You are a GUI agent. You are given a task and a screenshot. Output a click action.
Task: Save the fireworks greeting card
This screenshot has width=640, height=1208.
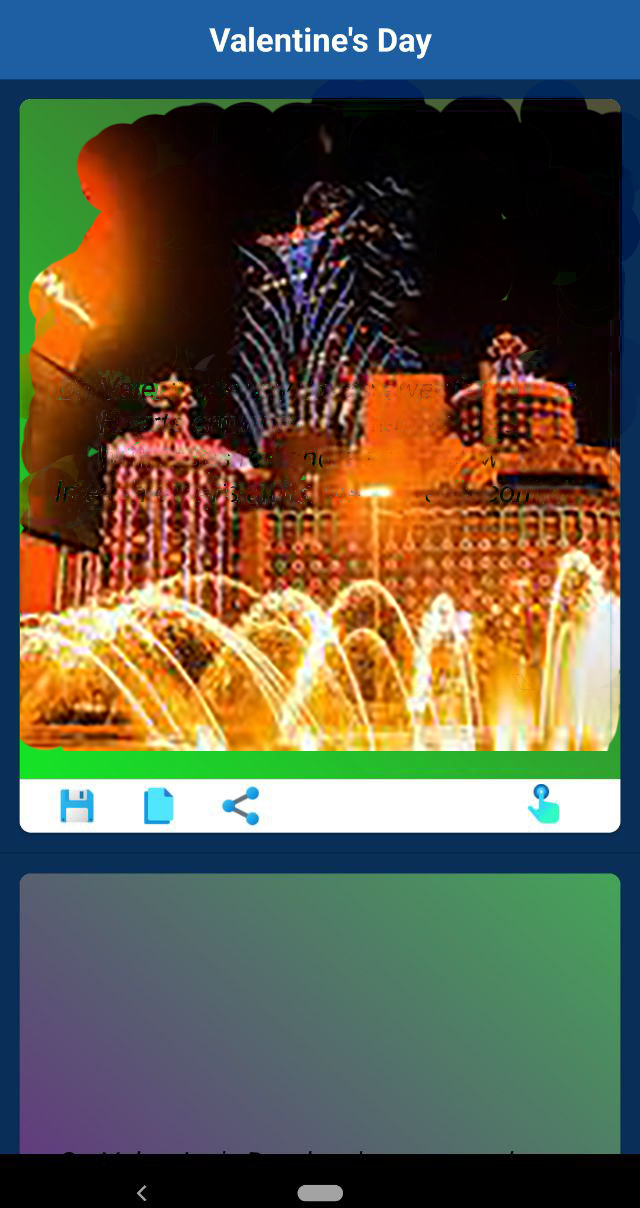(x=77, y=806)
